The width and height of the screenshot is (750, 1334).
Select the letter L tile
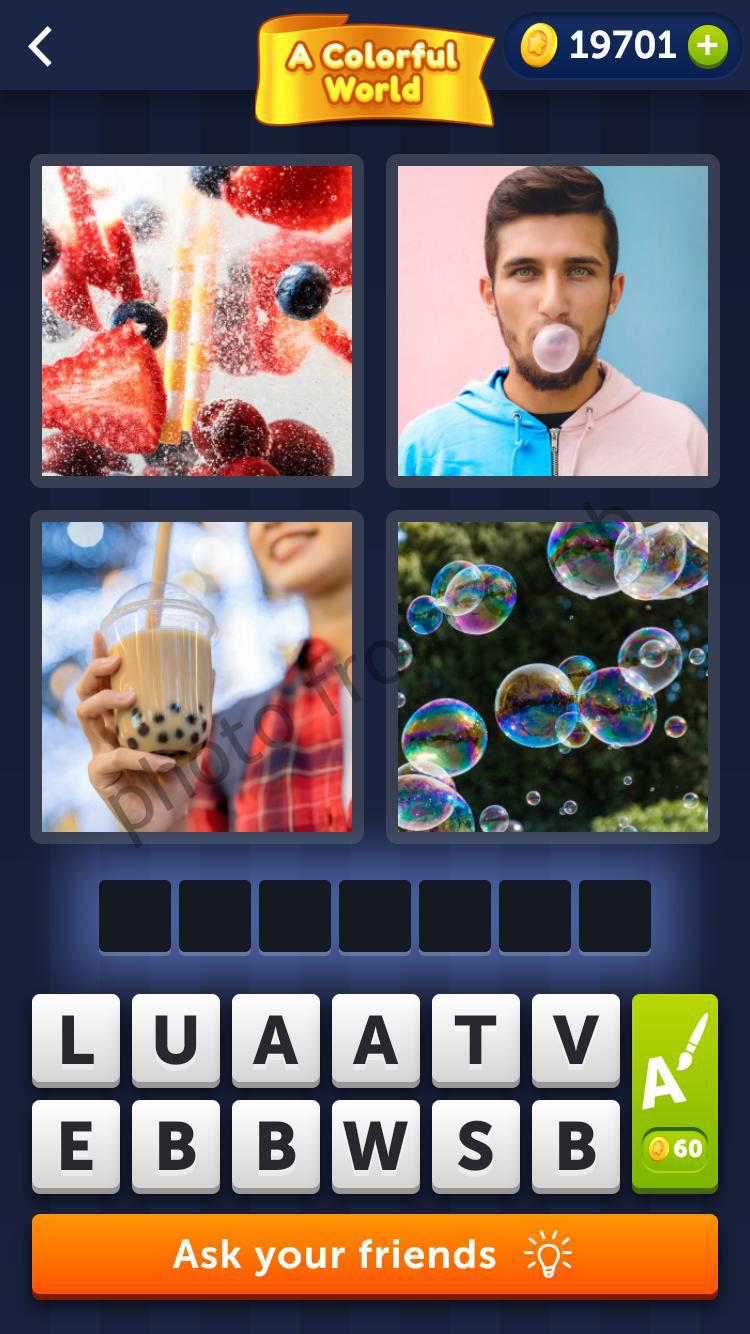point(76,1040)
